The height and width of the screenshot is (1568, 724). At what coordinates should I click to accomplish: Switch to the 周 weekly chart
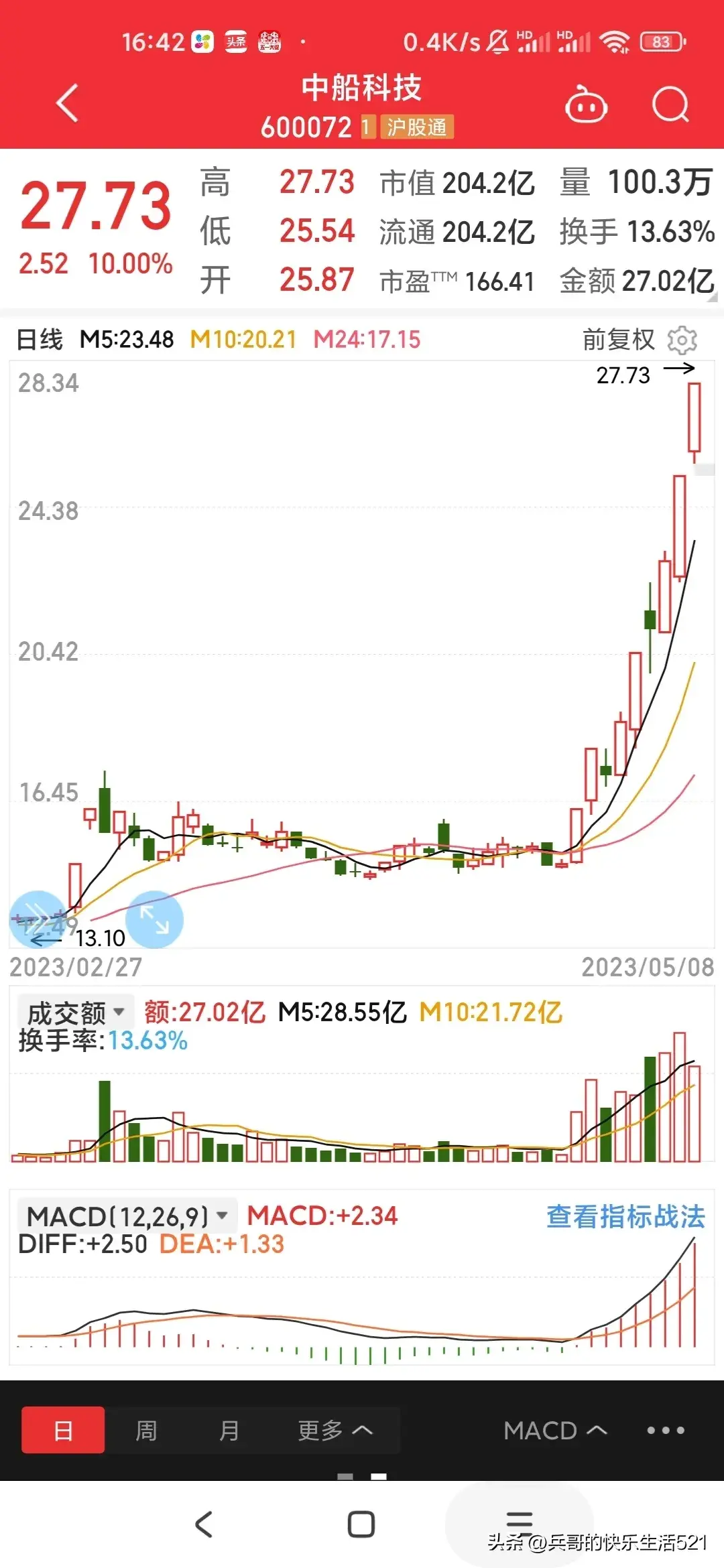coord(146,1430)
